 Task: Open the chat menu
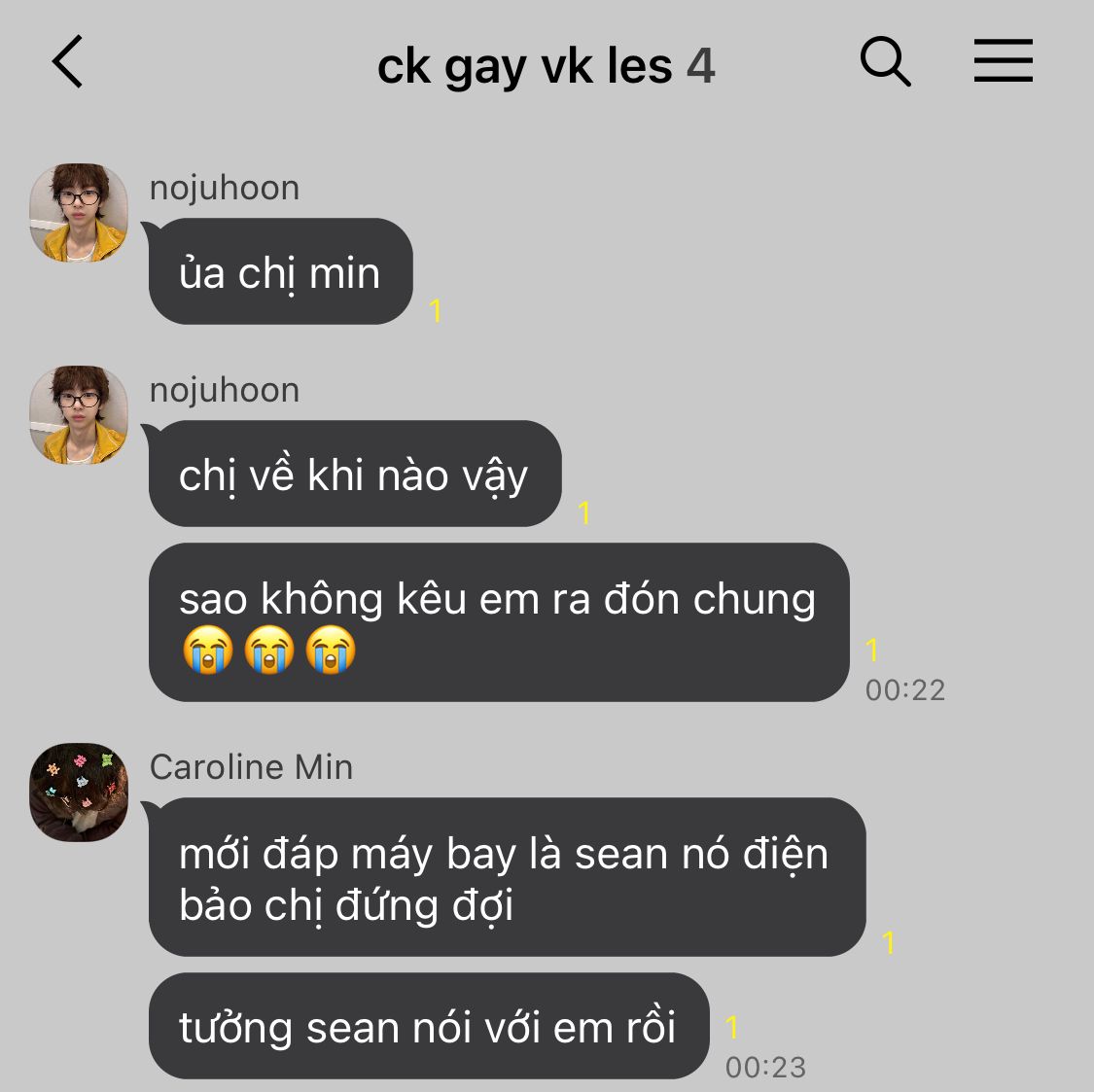(1003, 61)
